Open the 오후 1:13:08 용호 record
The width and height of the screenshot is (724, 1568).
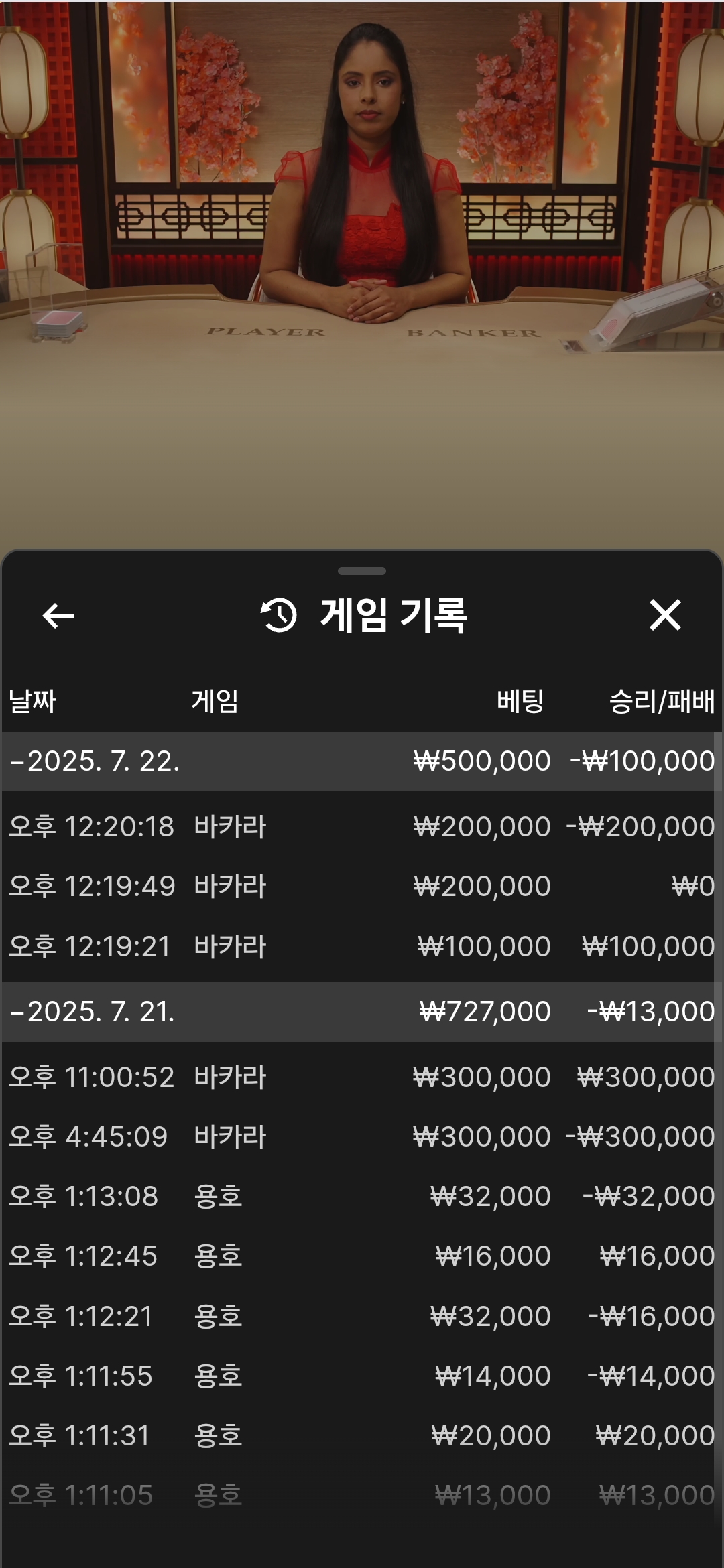click(362, 1196)
